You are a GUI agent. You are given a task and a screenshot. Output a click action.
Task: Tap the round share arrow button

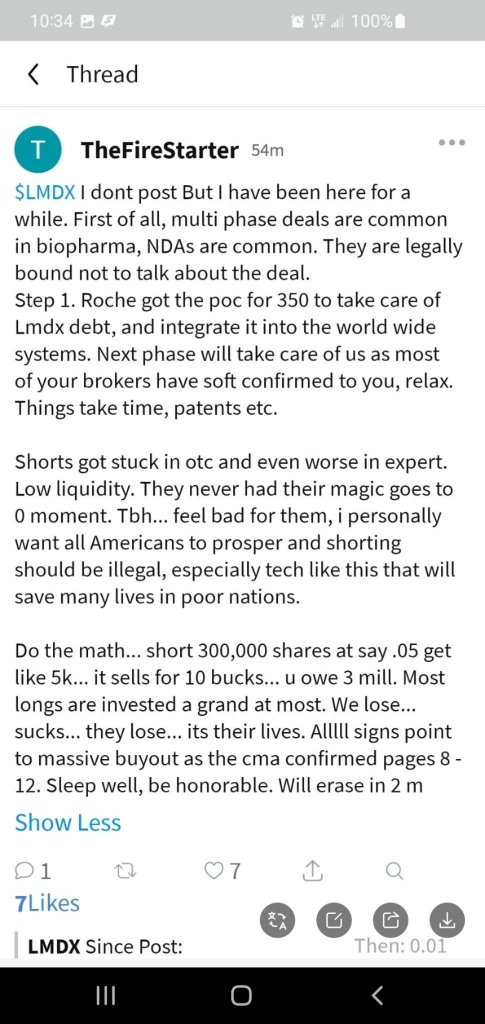[x=390, y=921]
